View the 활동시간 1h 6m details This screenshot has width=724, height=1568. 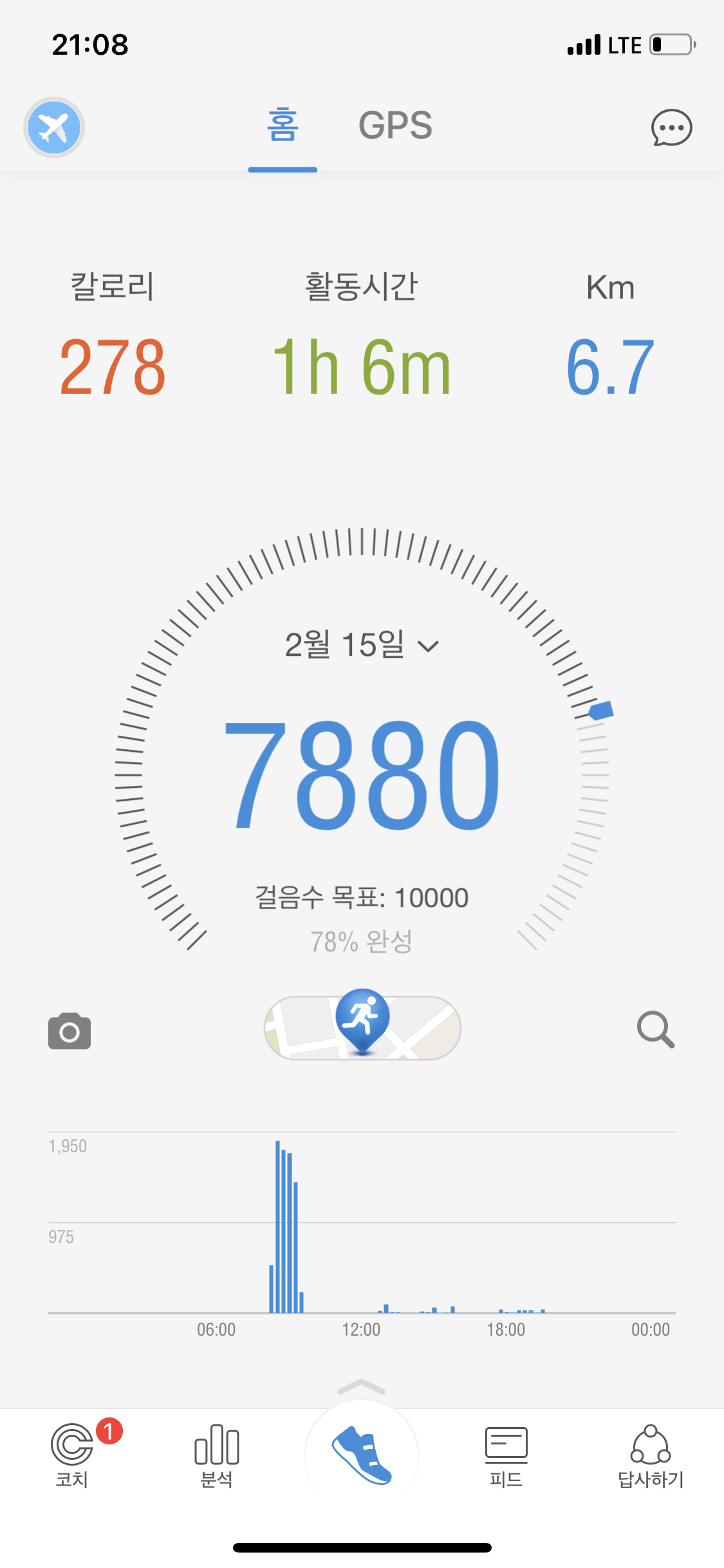361,335
